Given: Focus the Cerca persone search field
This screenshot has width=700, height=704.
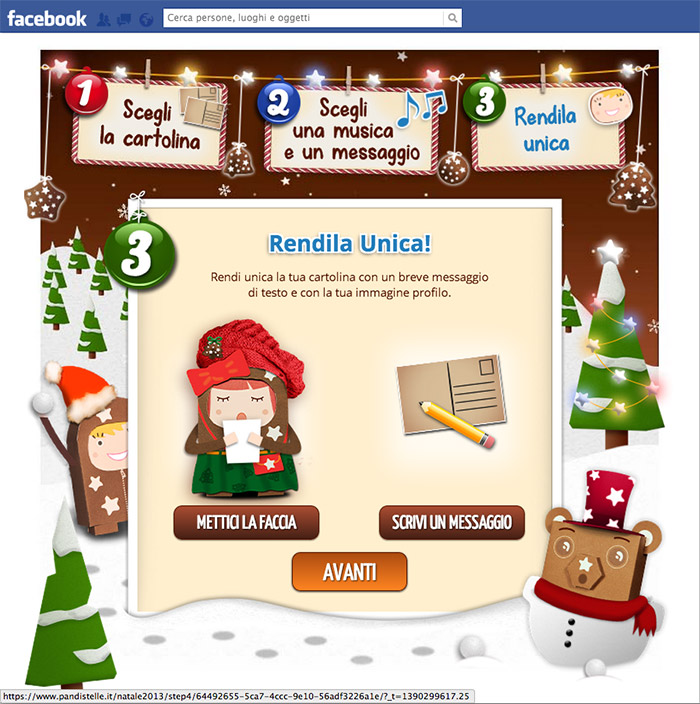Looking at the screenshot, I should pos(300,18).
